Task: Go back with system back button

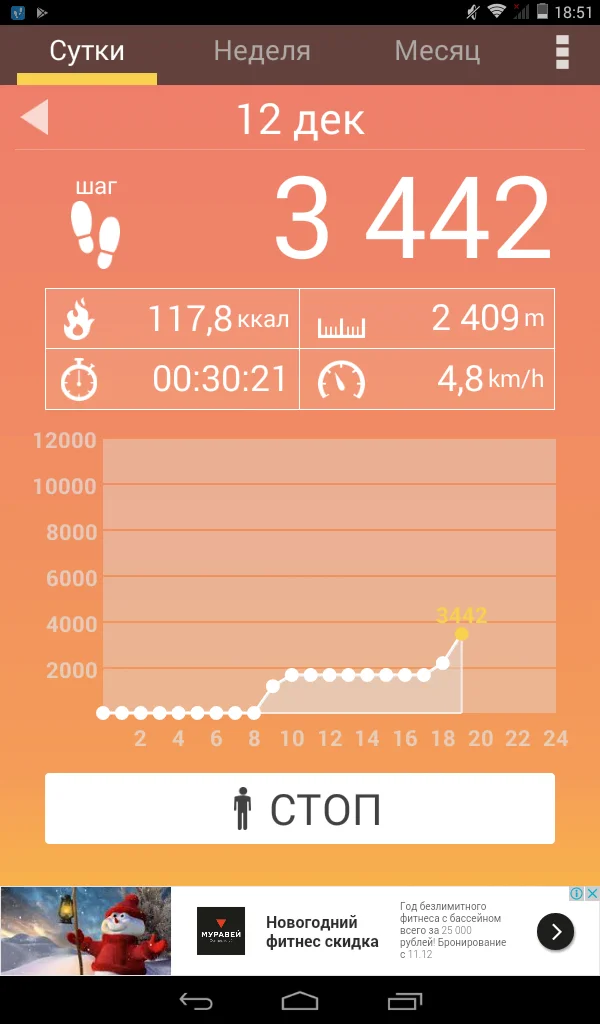Action: [x=196, y=1000]
